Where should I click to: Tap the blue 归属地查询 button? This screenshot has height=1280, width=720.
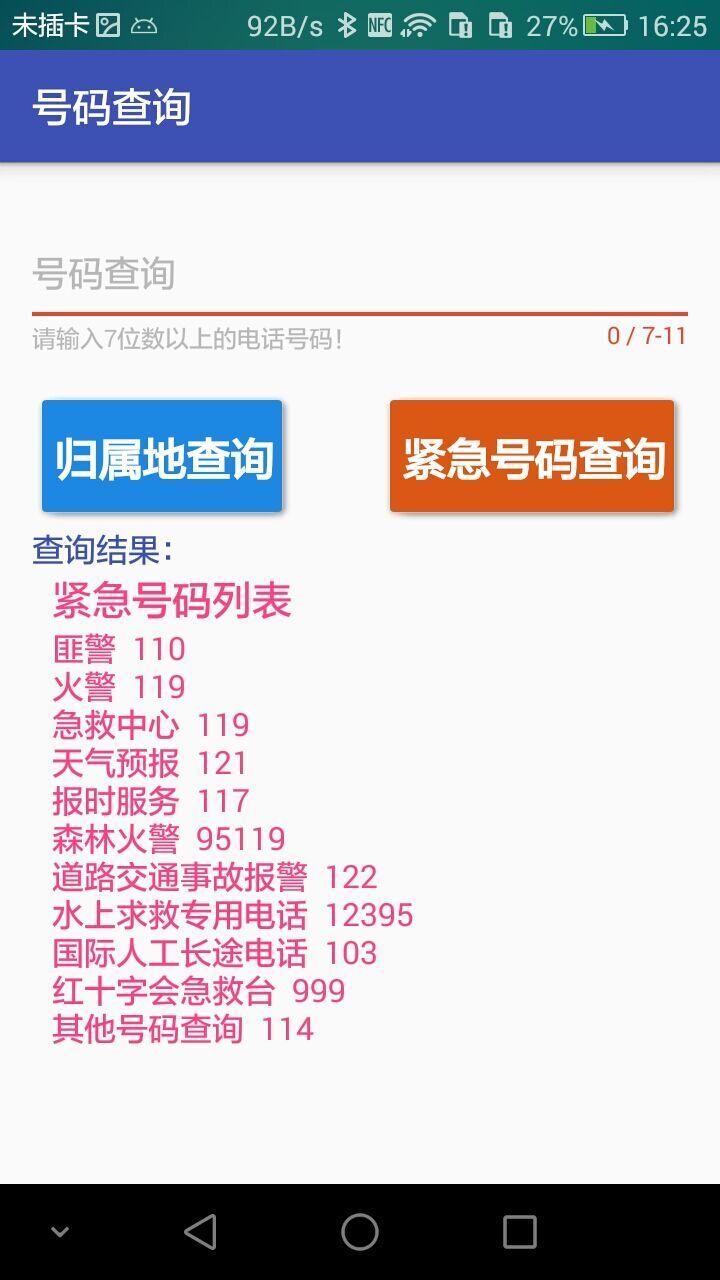[x=162, y=457]
